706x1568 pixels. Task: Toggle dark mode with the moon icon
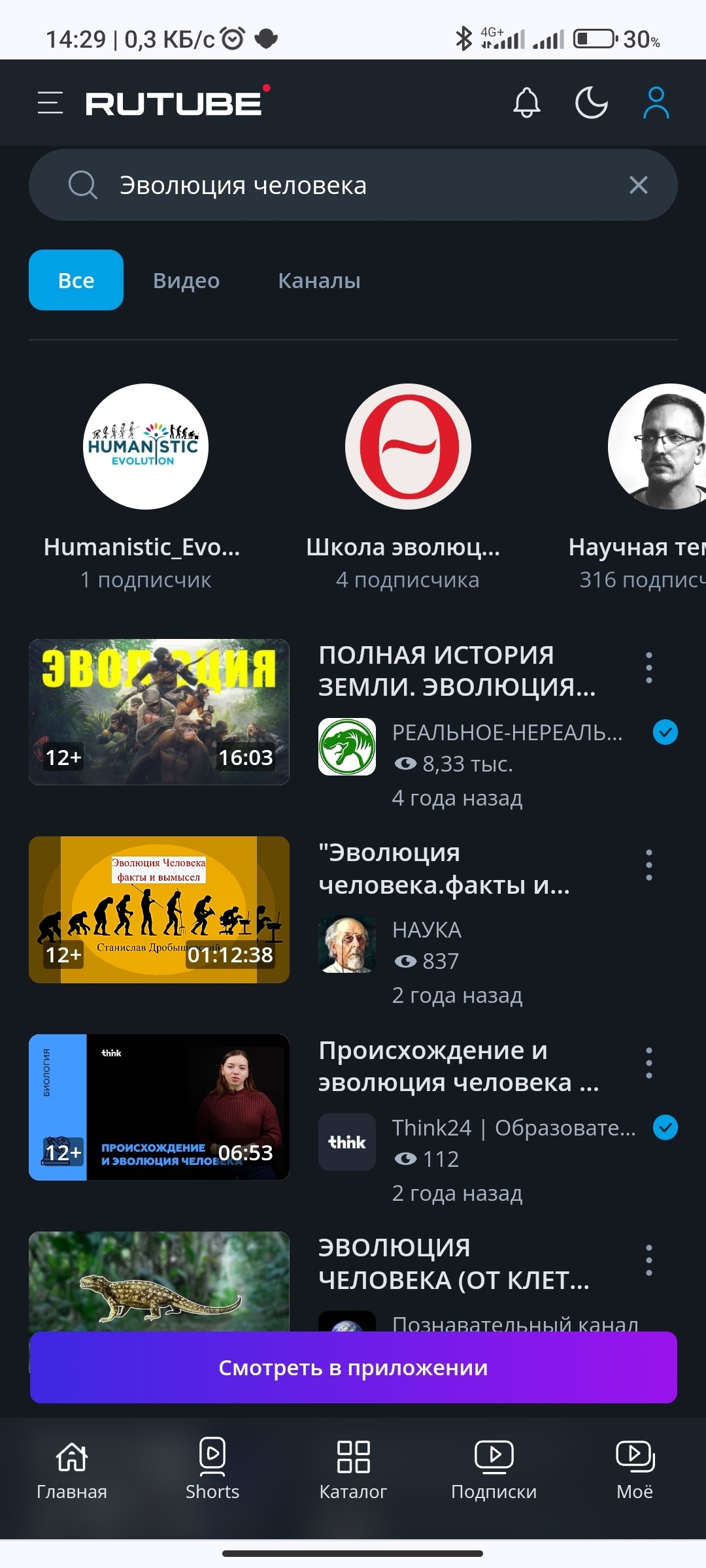pos(592,103)
